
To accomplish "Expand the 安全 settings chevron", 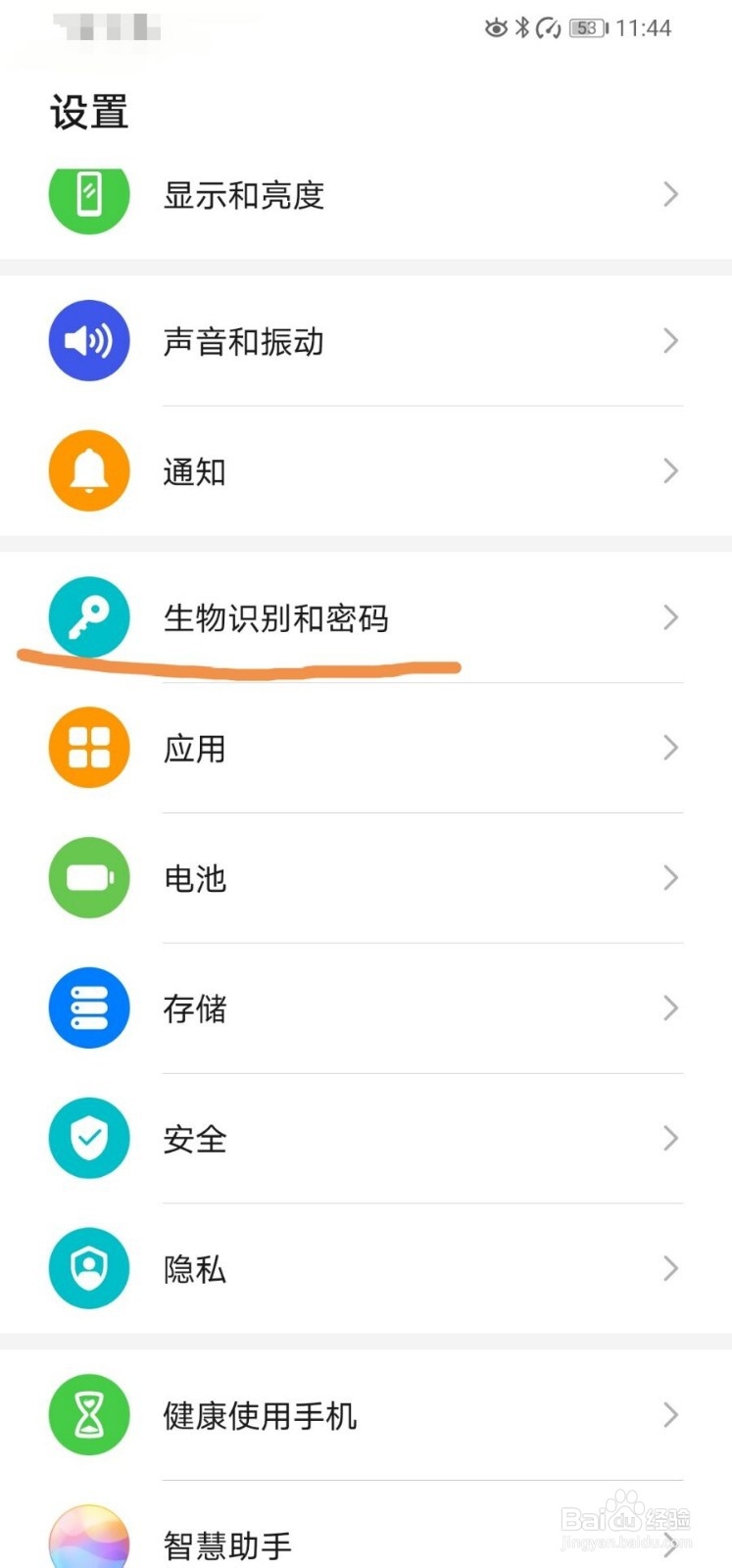I will coord(670,1138).
